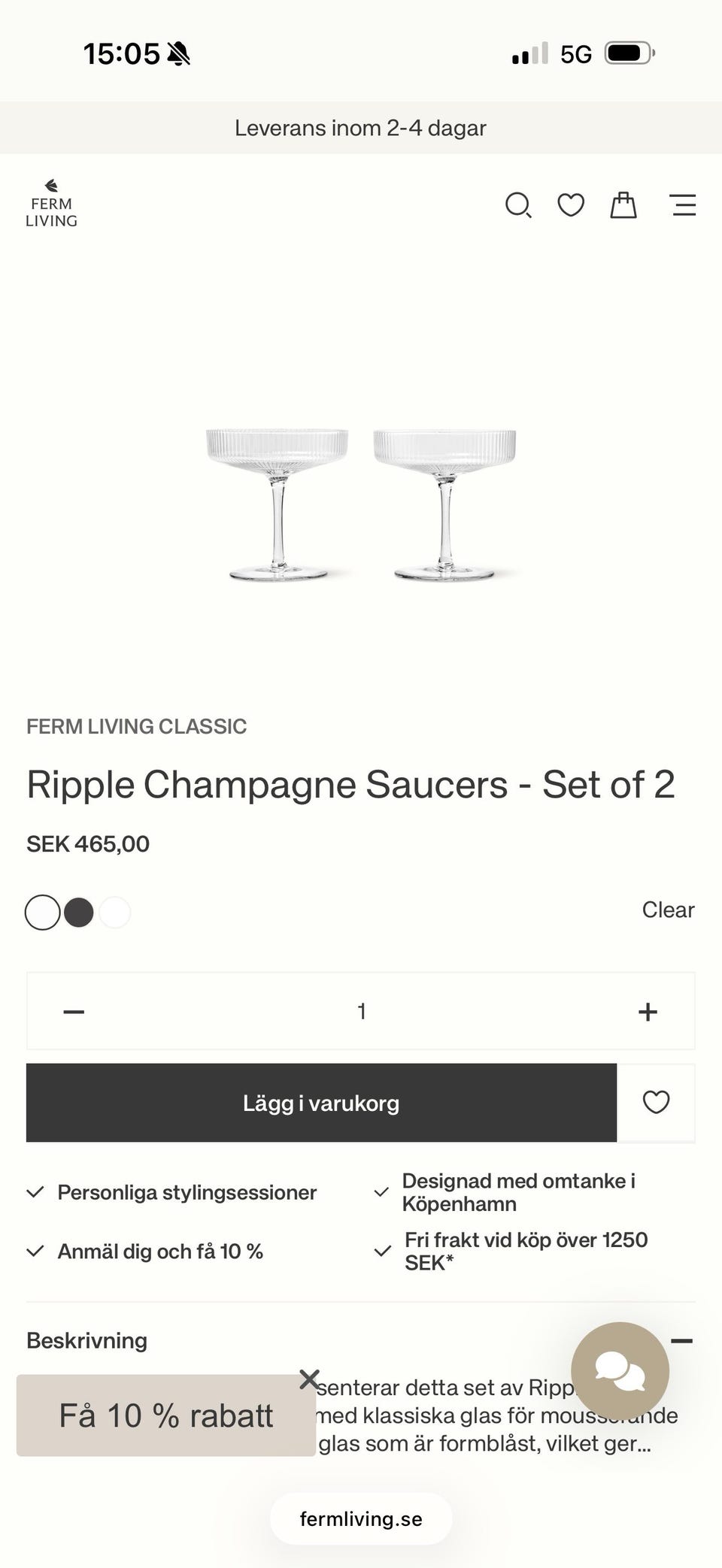Save product with heart beside cart button
722x1568 pixels.
coord(656,1103)
